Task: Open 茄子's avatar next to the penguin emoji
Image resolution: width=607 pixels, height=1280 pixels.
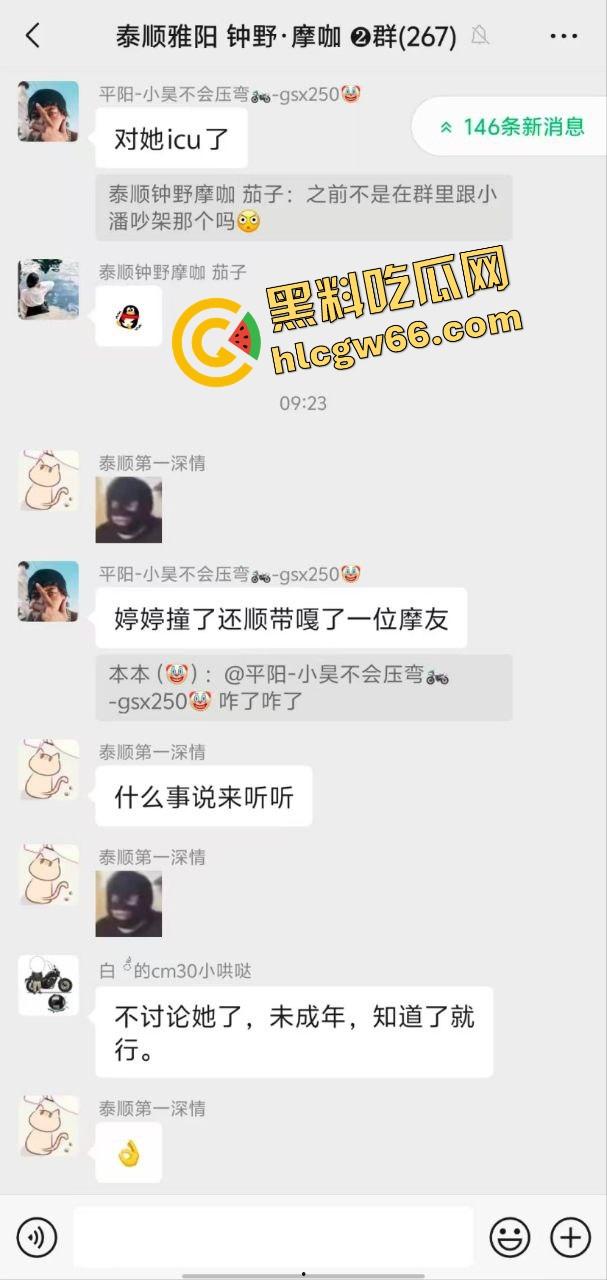Action: [48, 290]
